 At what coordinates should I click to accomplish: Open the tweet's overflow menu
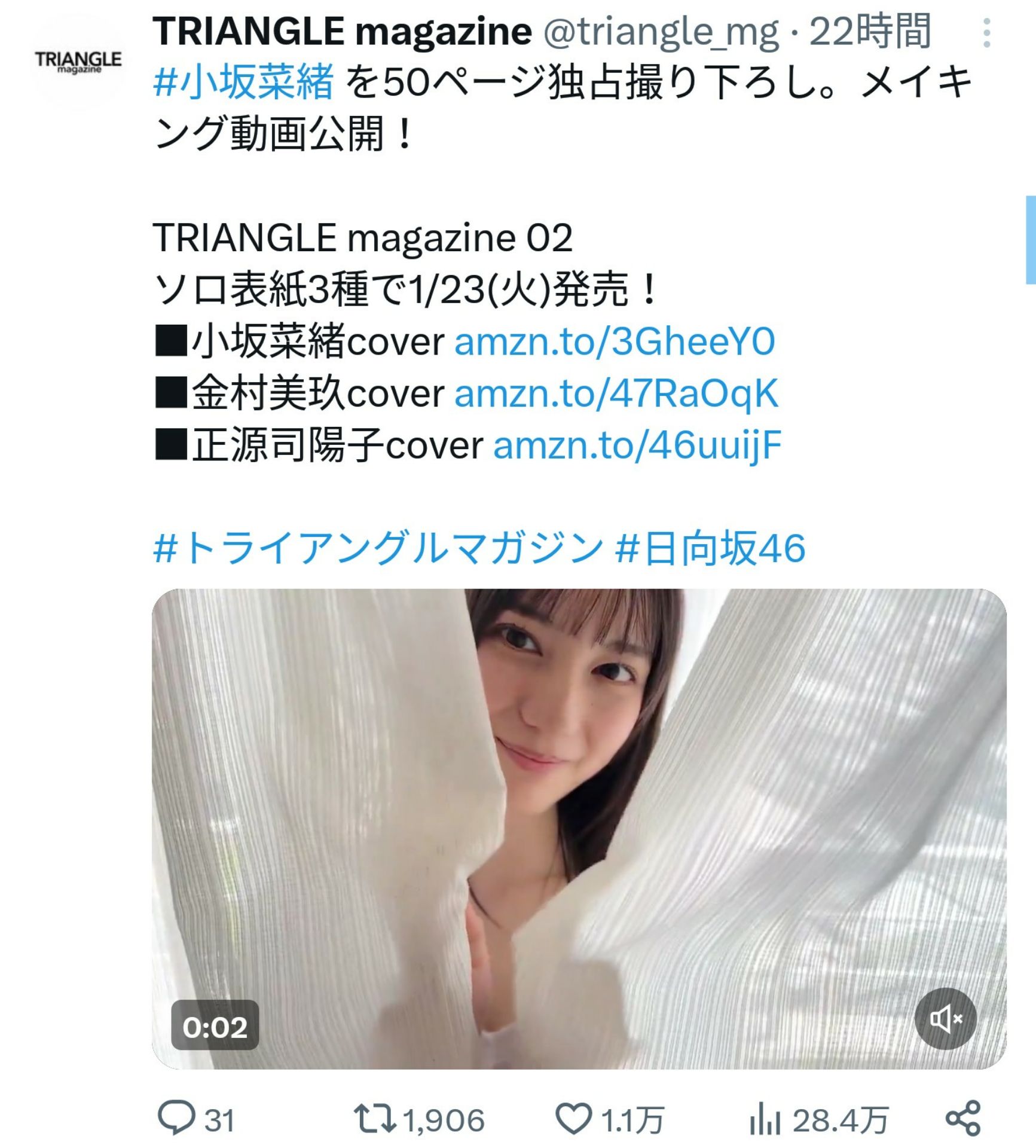pos(986,33)
